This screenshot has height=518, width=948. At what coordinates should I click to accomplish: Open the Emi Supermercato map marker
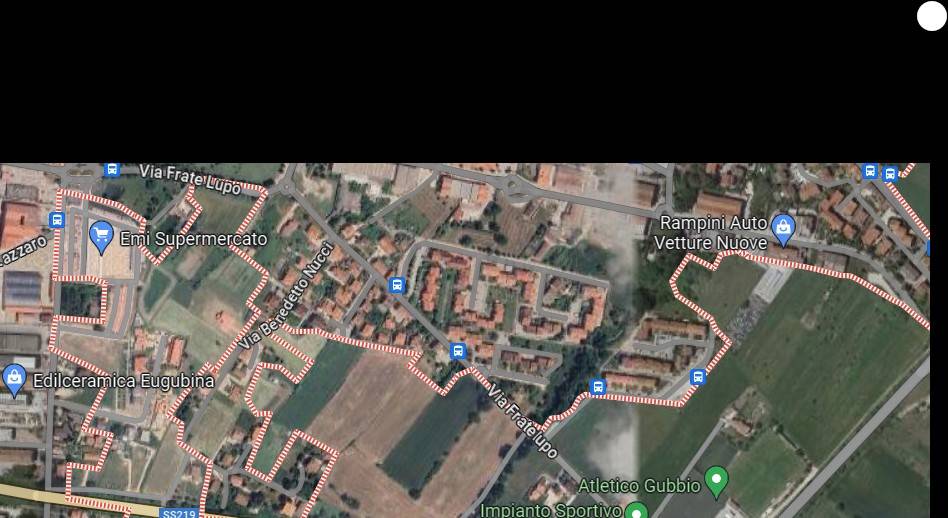(x=101, y=237)
